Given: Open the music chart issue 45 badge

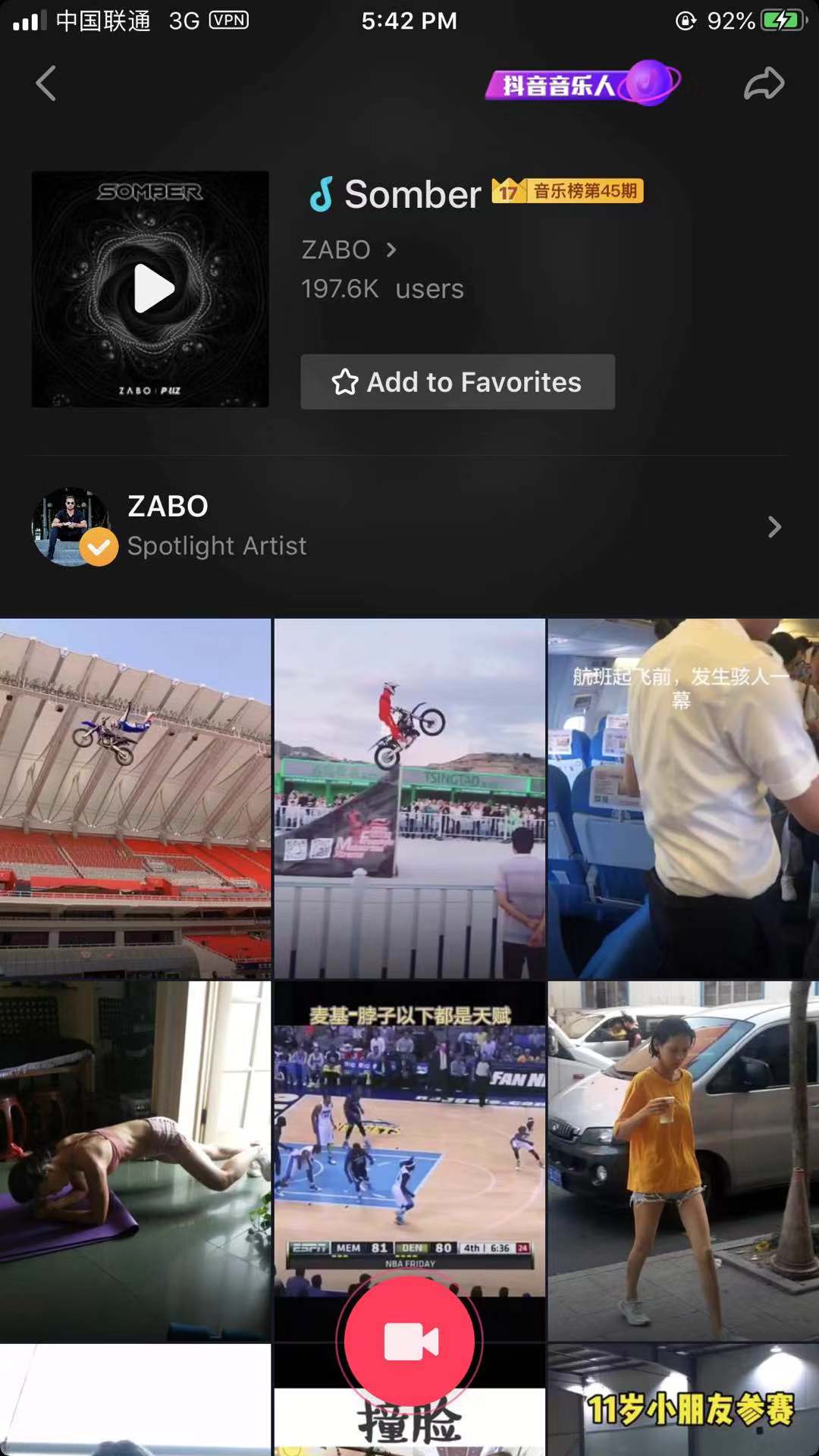Looking at the screenshot, I should [x=568, y=191].
